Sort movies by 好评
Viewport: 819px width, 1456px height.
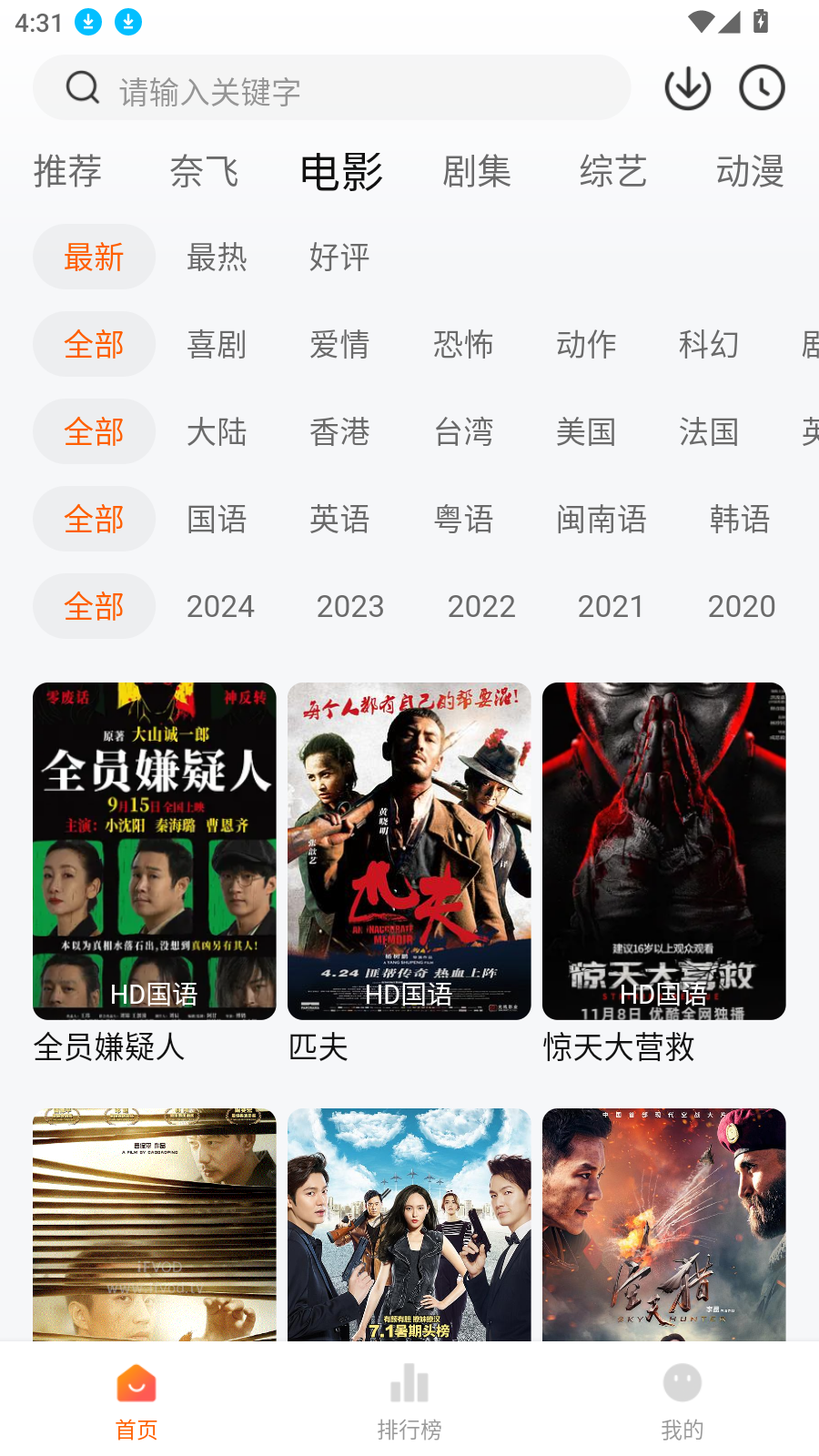[x=339, y=258]
